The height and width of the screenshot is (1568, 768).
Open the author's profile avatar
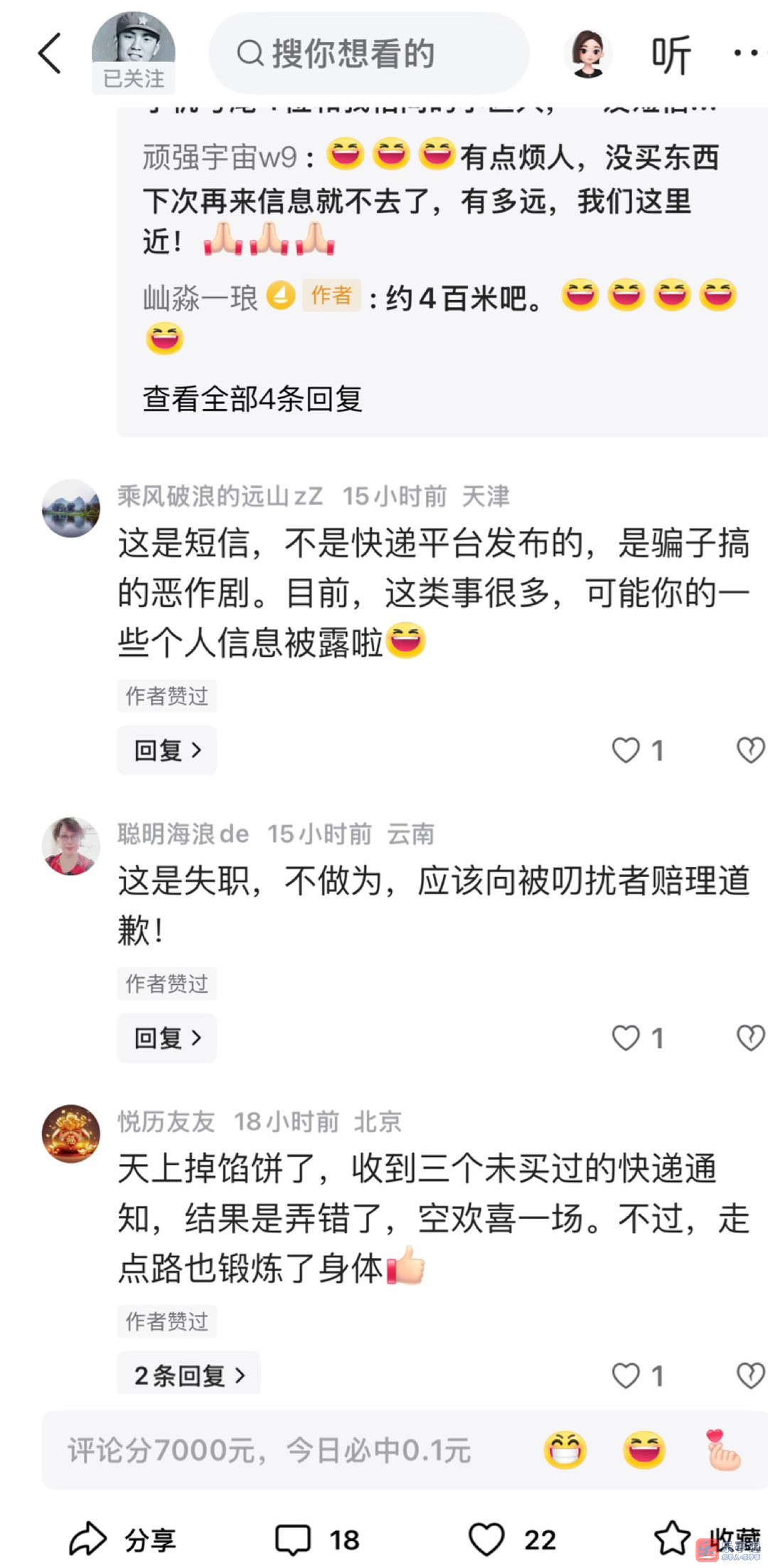pyautogui.click(x=133, y=43)
